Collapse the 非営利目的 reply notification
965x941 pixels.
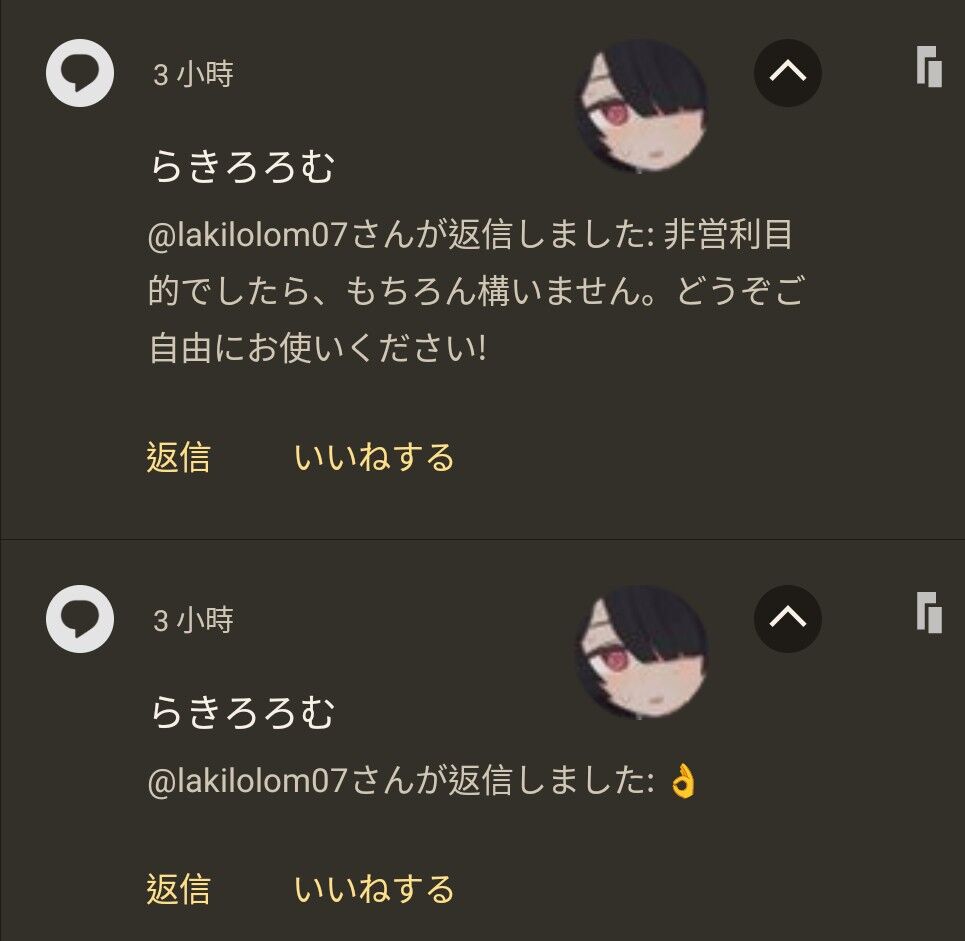[x=787, y=73]
